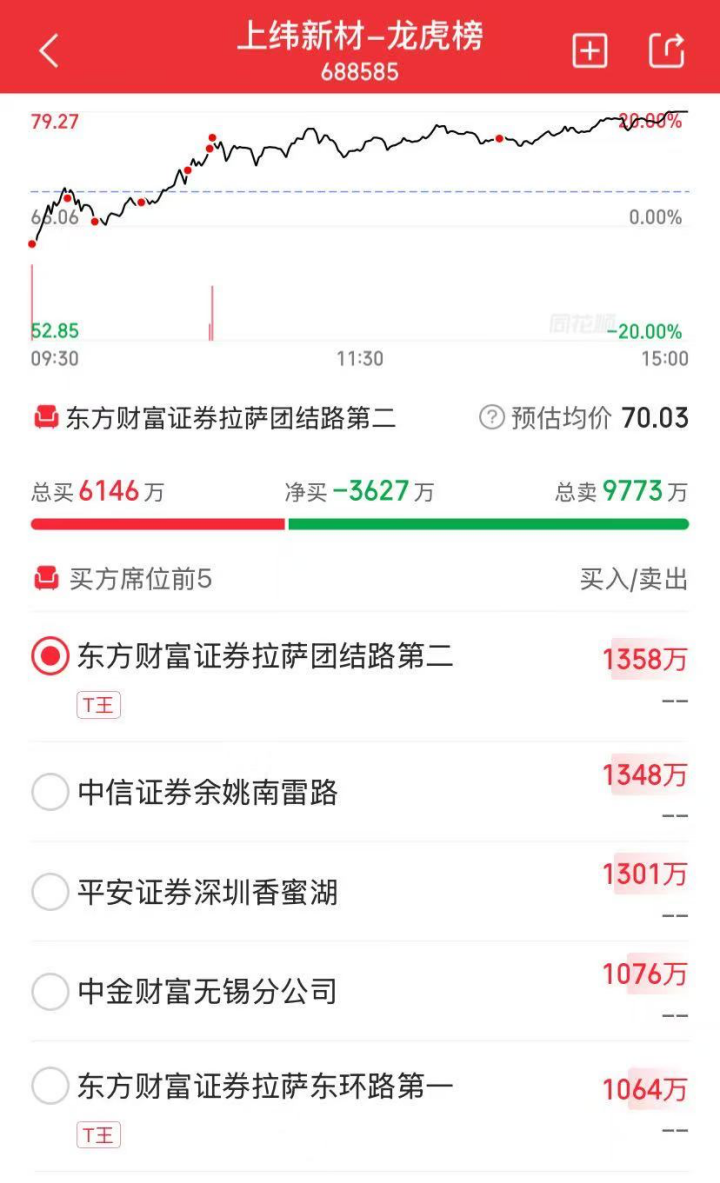
Task: Go back using the top-left arrow
Action: pyautogui.click(x=49, y=50)
